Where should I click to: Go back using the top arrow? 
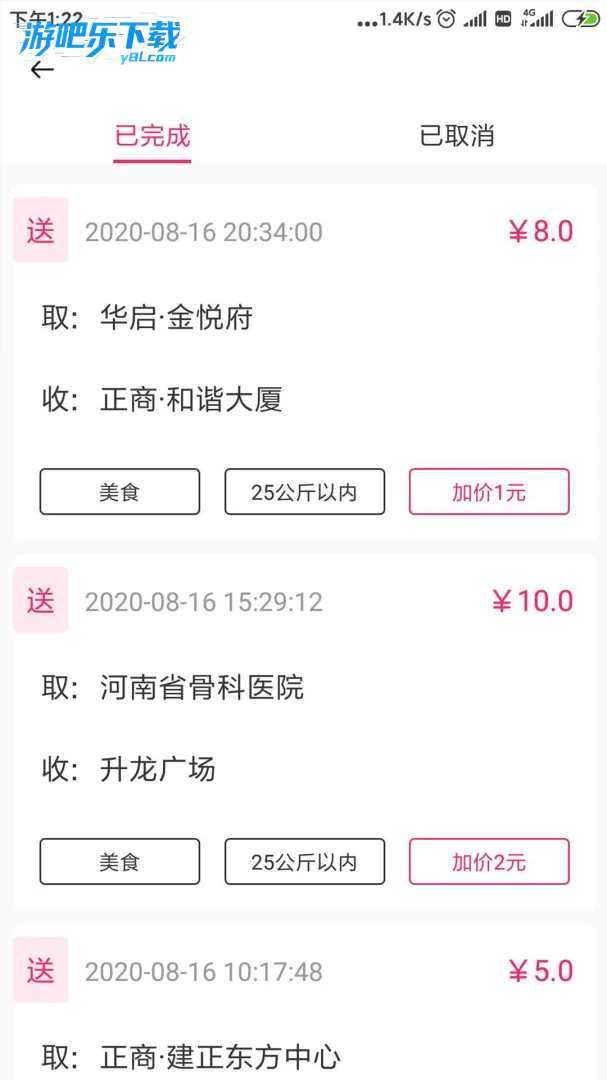[41, 70]
